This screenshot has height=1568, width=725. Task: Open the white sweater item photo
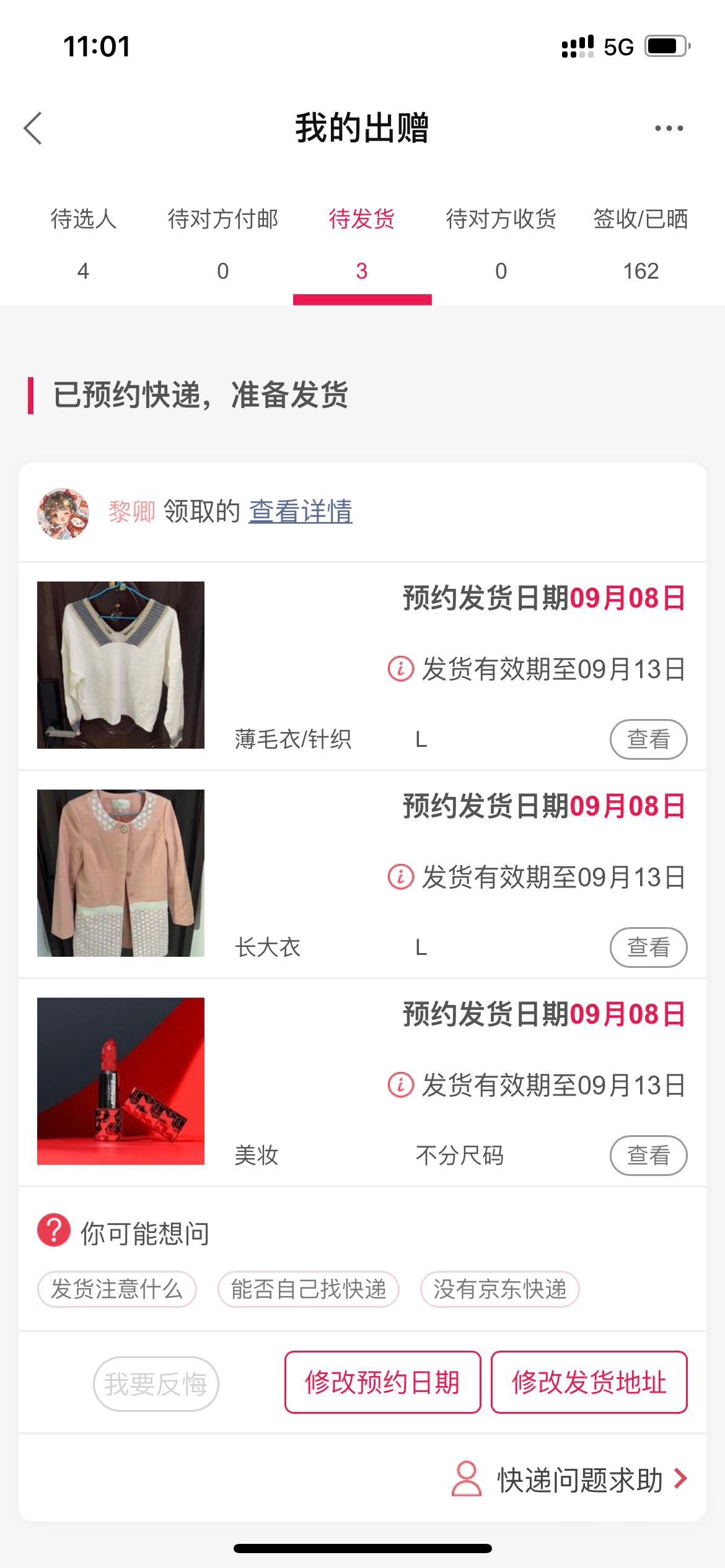click(x=121, y=665)
